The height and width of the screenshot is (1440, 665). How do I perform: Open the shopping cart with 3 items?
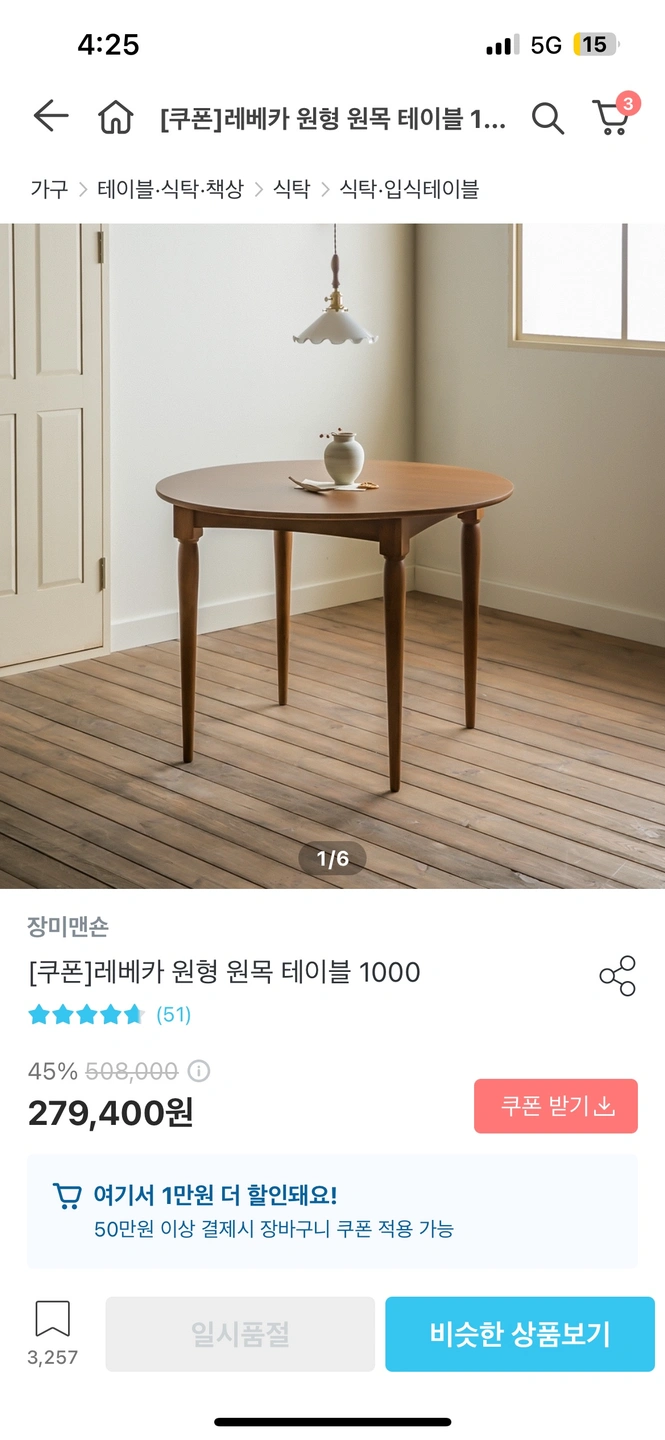coord(611,118)
